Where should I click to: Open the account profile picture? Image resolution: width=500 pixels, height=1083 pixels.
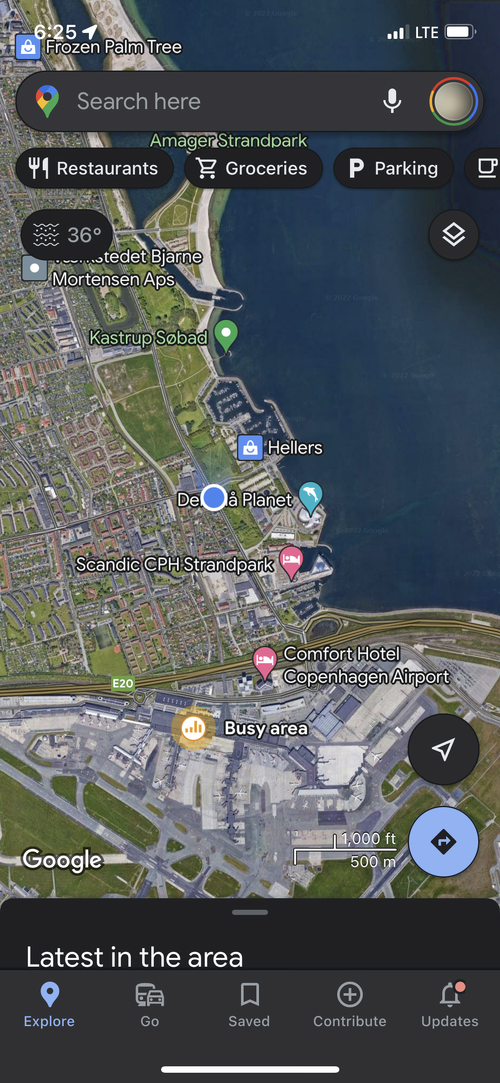[x=452, y=102]
